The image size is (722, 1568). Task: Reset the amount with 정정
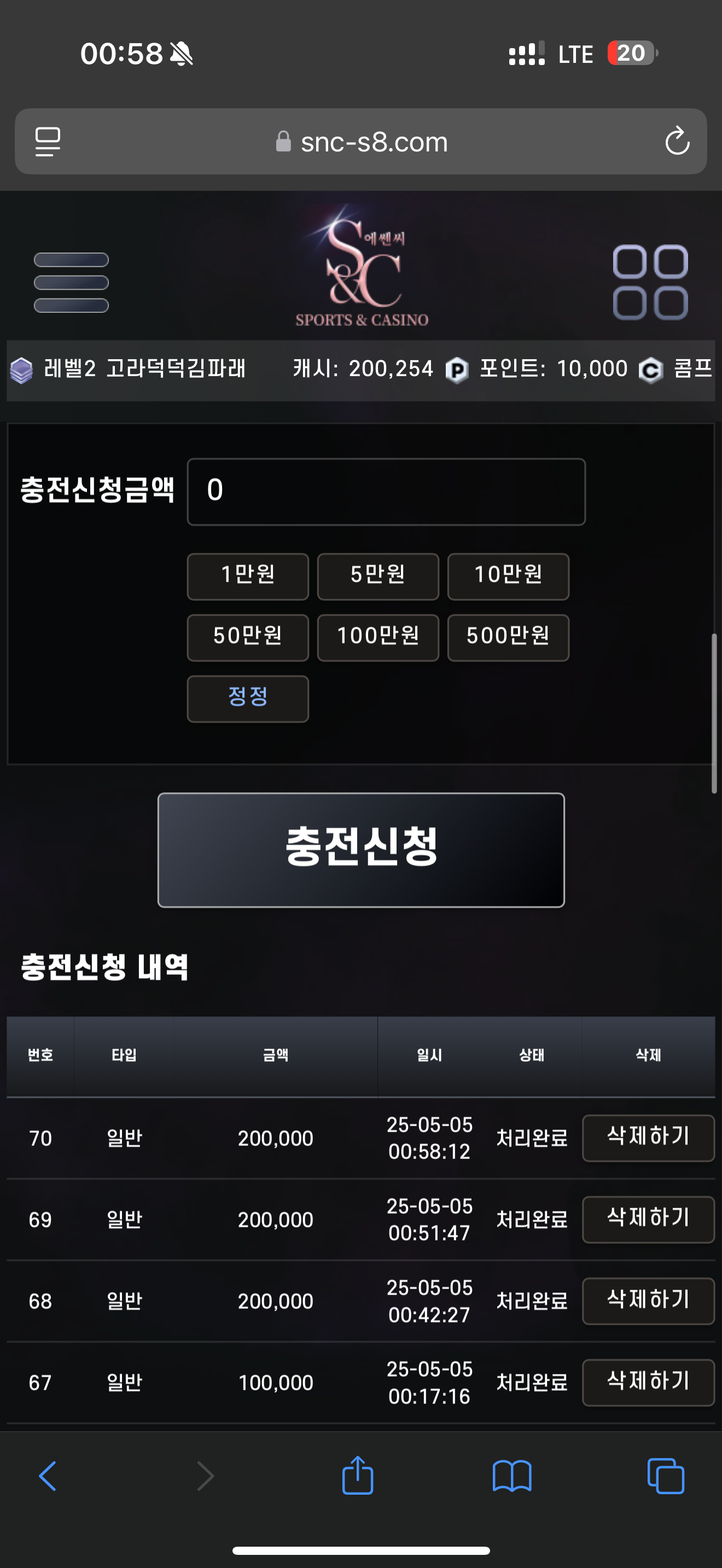pyautogui.click(x=248, y=698)
